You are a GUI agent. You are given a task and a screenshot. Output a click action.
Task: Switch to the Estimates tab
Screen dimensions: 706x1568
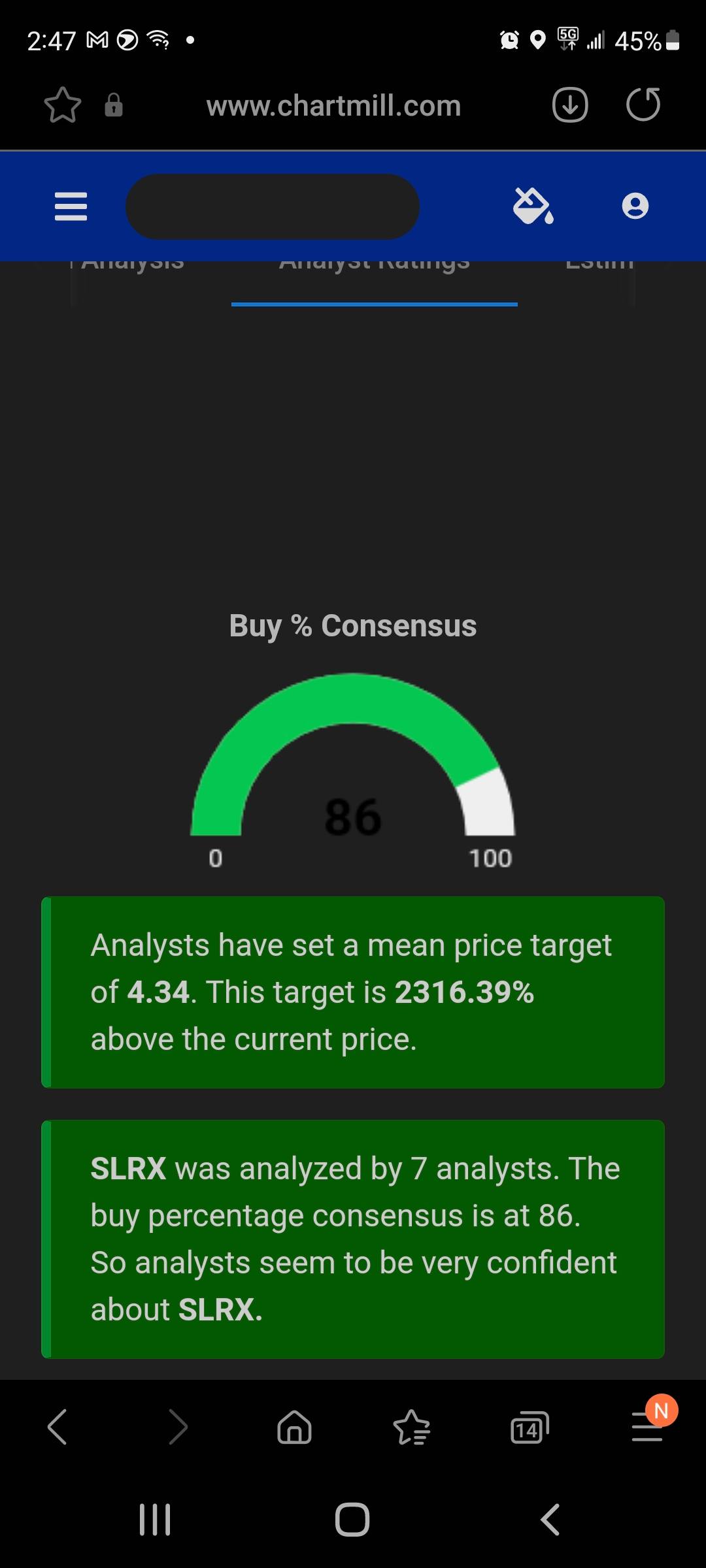(599, 263)
